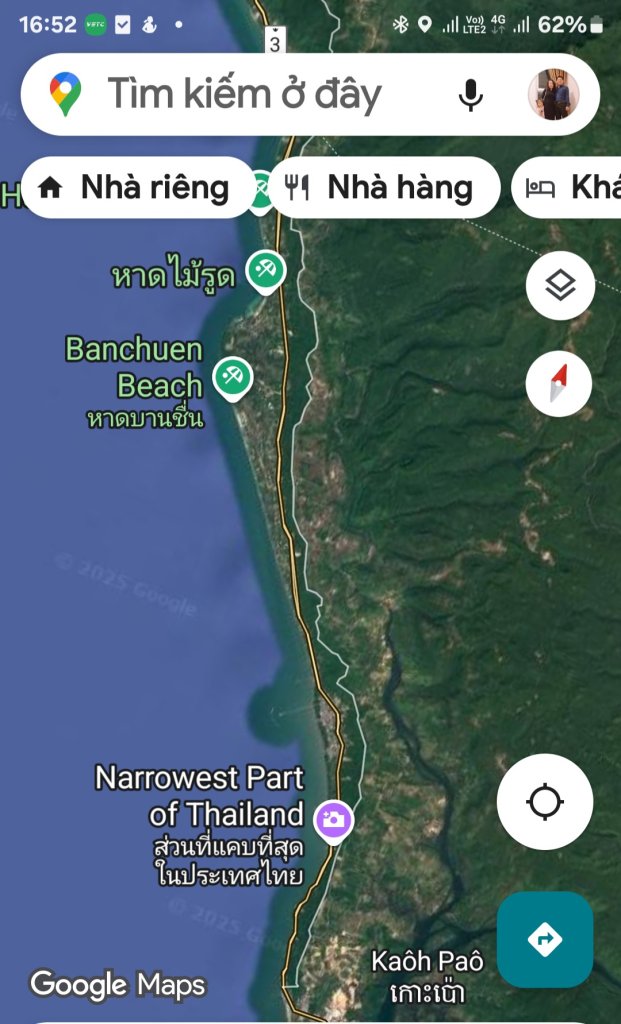Open the Banchuen Beach place marker
The width and height of the screenshot is (621, 1024).
(x=233, y=377)
